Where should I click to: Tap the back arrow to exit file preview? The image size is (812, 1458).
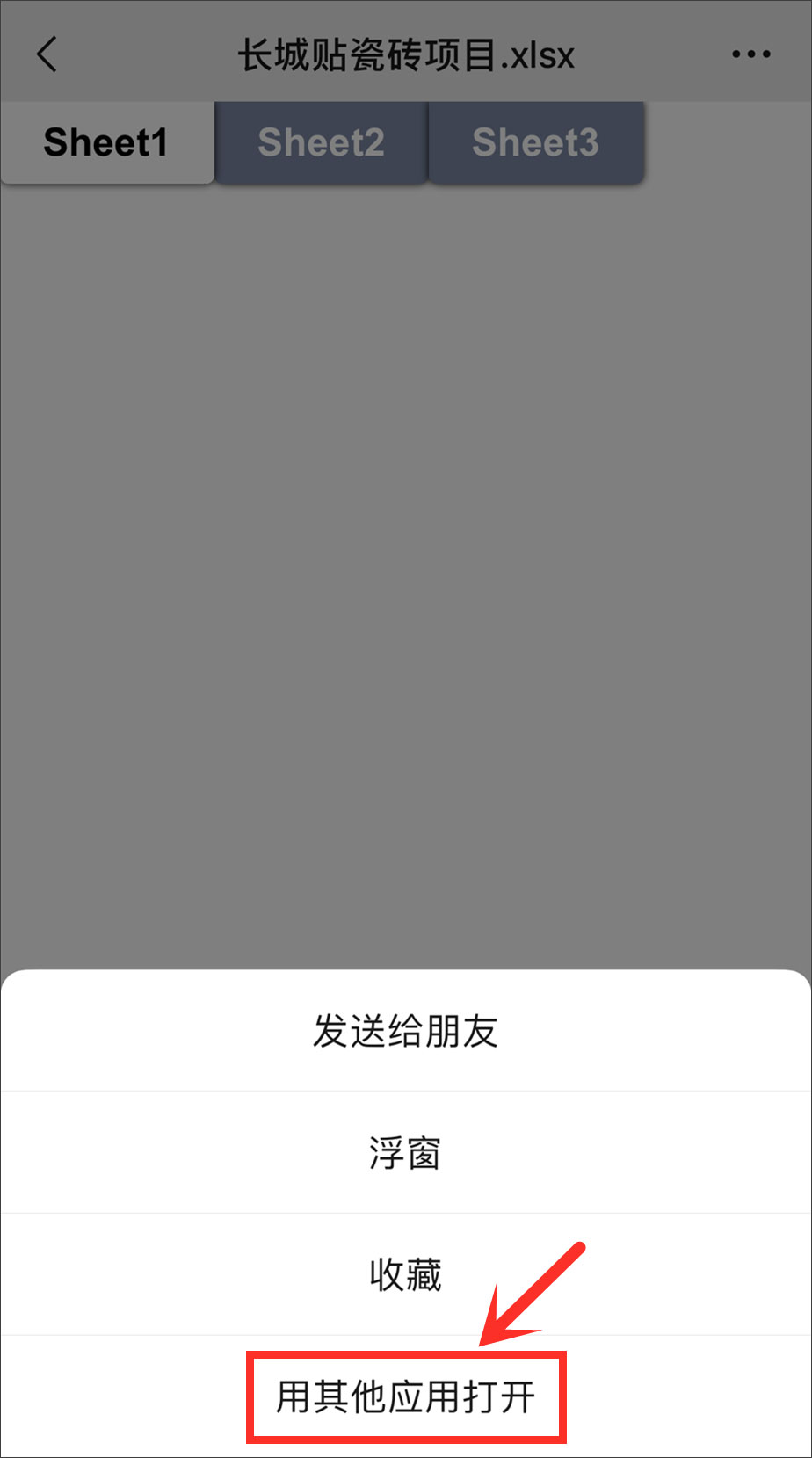46,53
